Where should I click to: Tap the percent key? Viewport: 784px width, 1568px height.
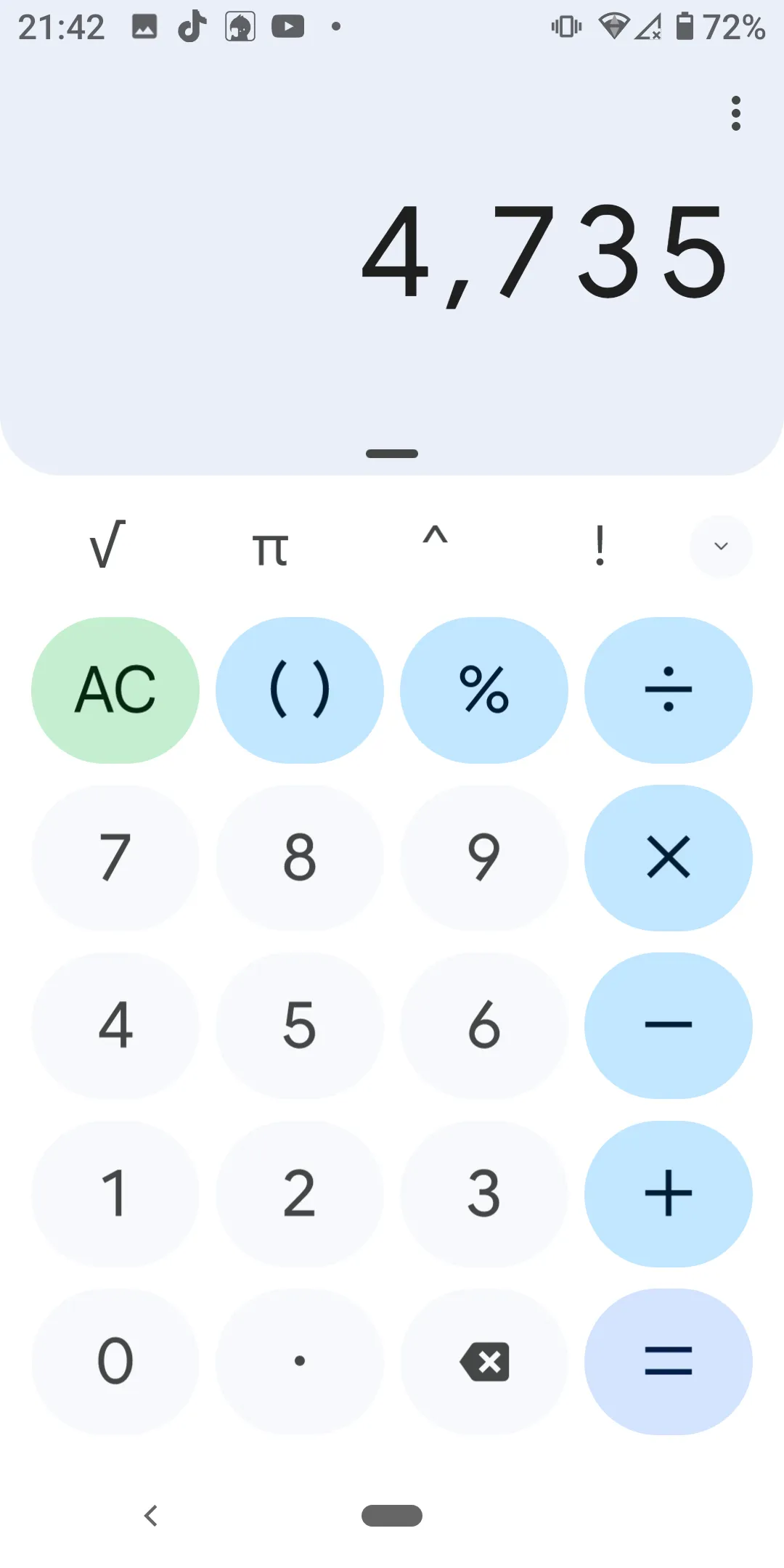point(484,690)
